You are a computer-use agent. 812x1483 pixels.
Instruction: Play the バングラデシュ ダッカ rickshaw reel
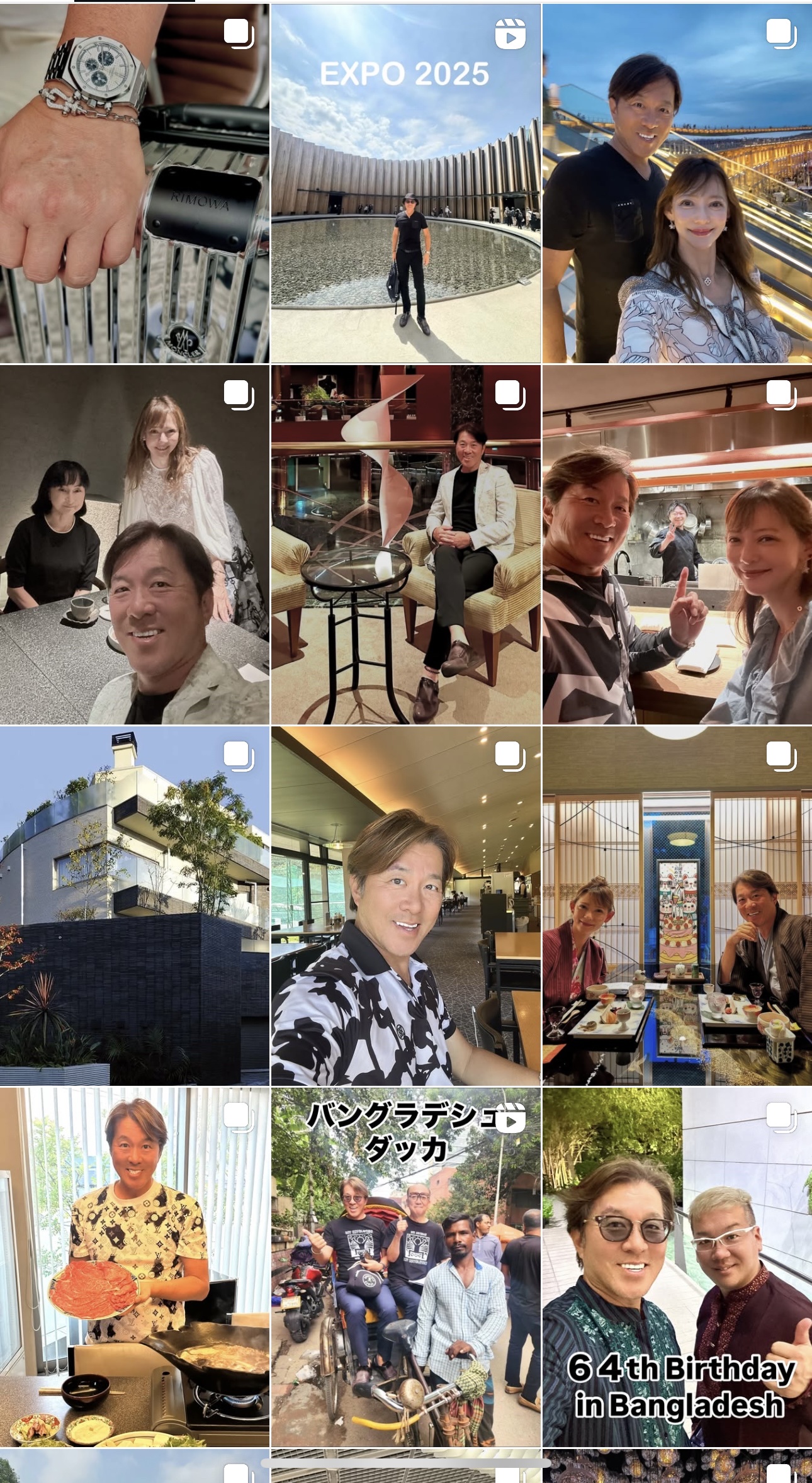pos(405,1267)
